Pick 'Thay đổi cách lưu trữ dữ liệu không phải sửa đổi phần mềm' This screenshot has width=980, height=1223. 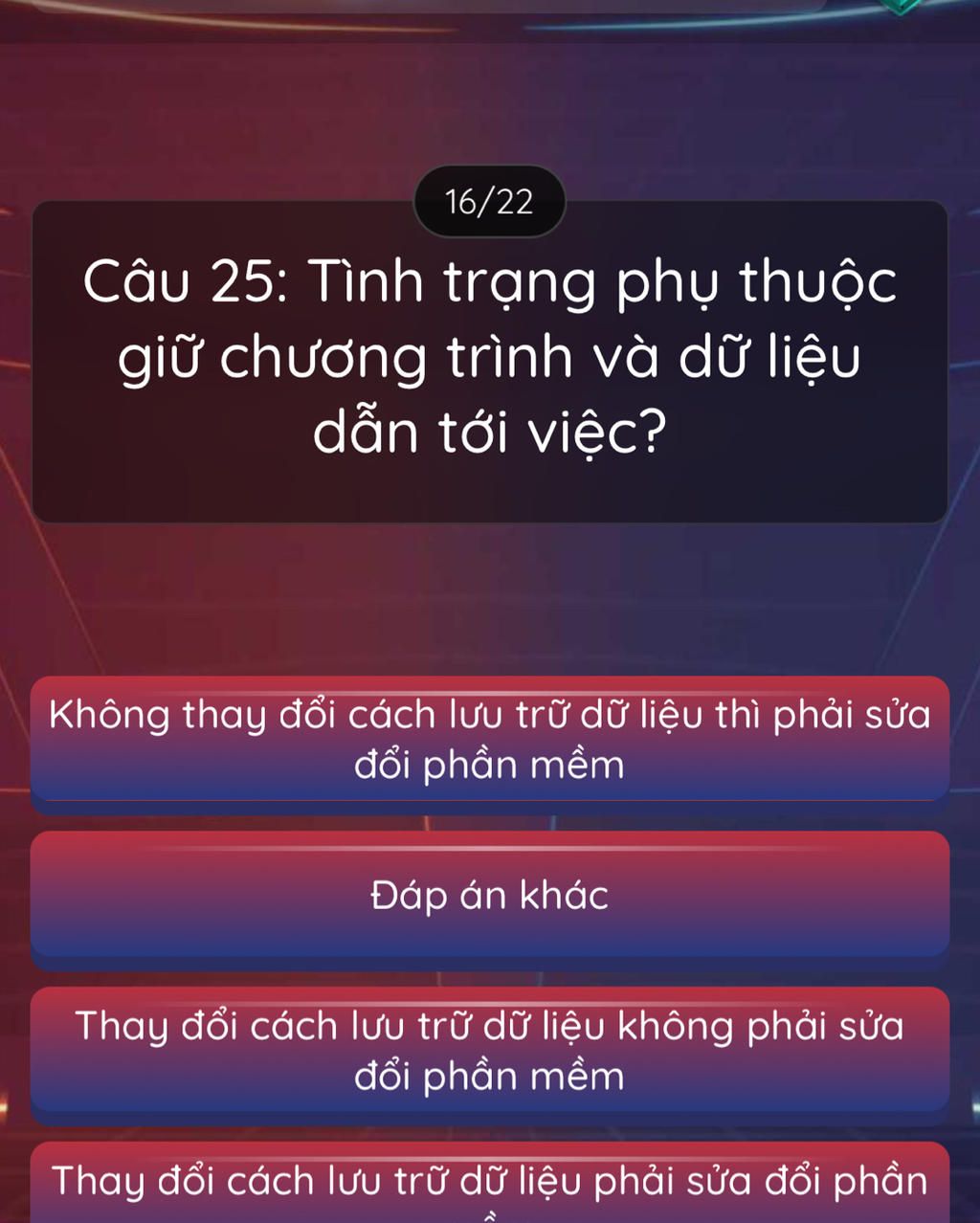click(x=489, y=1051)
